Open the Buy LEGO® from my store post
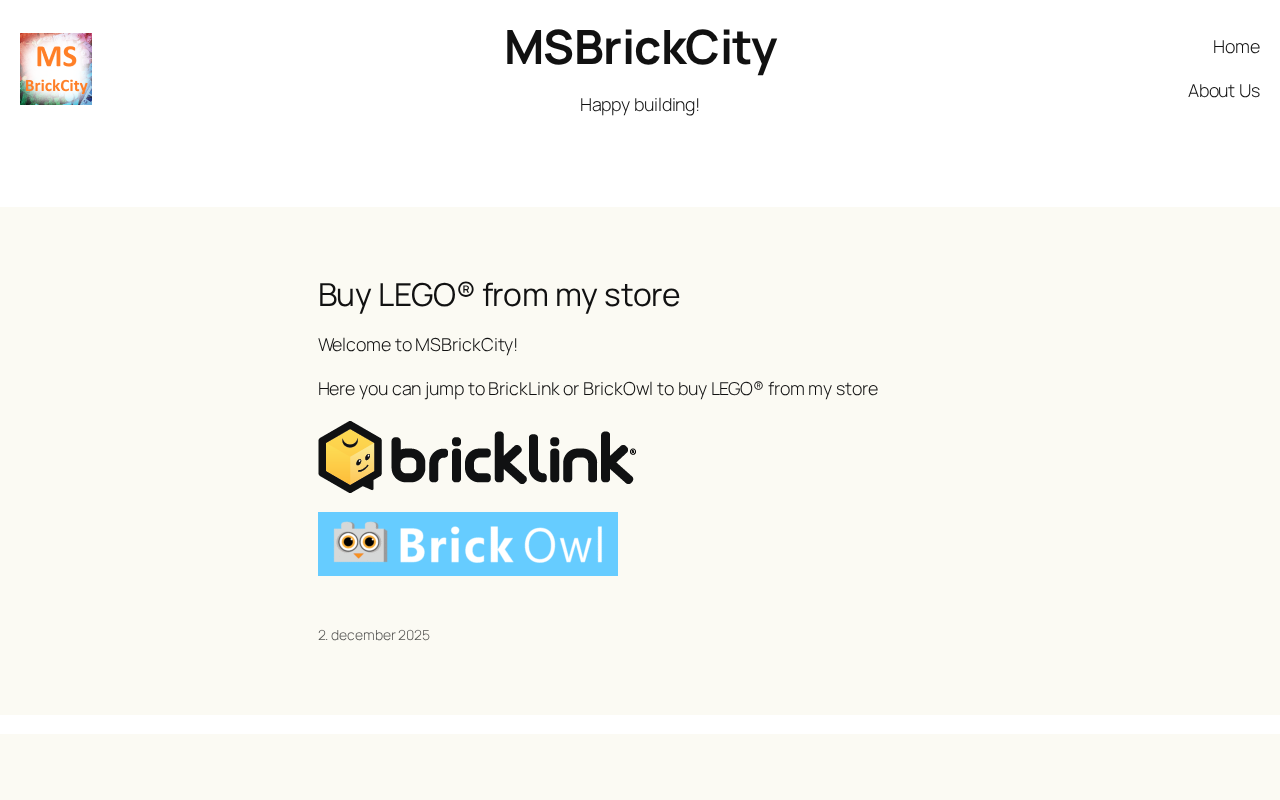The height and width of the screenshot is (800, 1280). pyautogui.click(x=498, y=295)
